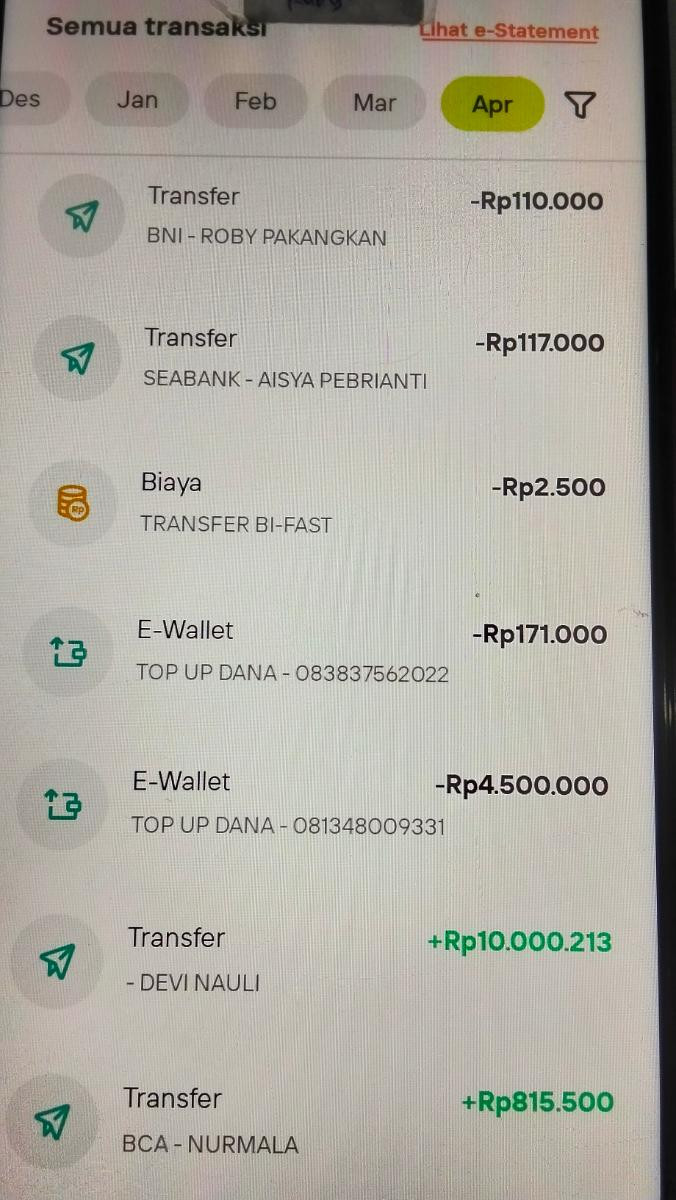Open the transfer to BNI - Roby Pakangkan
The image size is (676, 1200).
[330, 216]
